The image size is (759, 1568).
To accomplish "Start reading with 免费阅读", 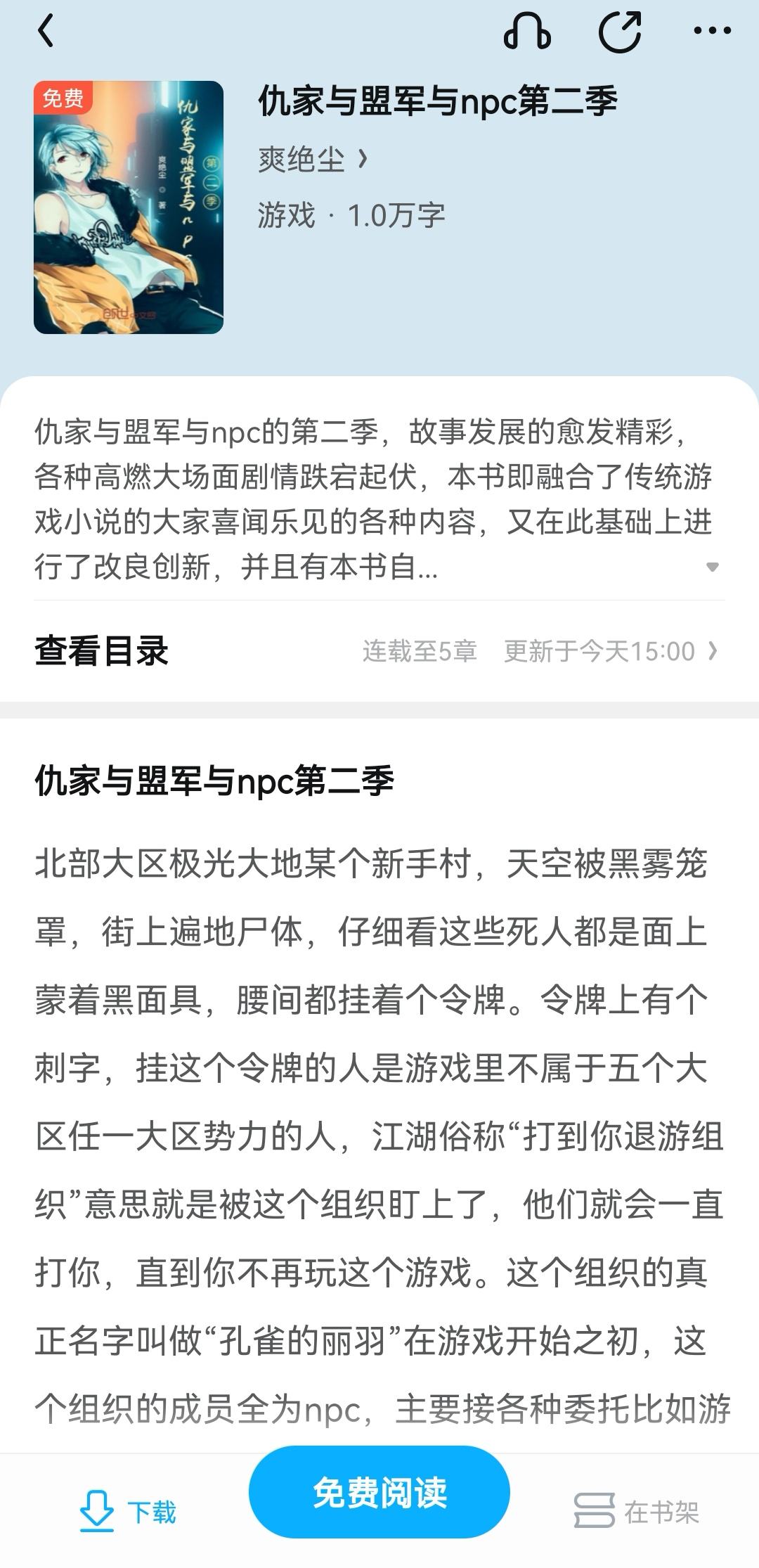I will pyautogui.click(x=379, y=1492).
